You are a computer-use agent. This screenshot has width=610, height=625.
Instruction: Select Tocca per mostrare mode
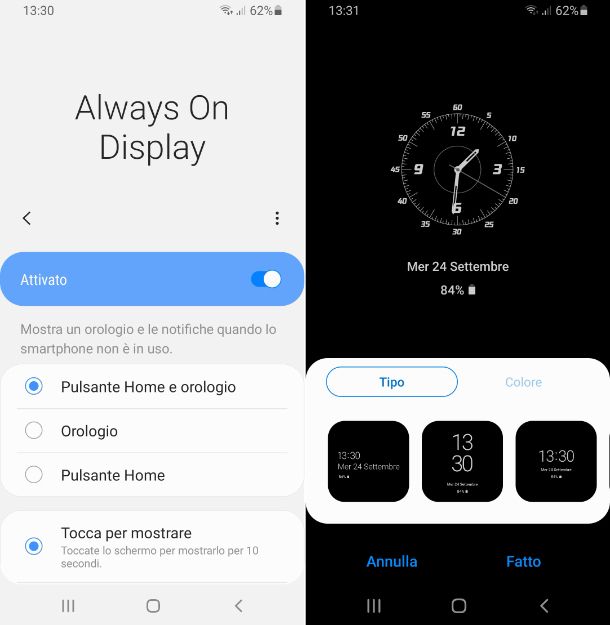pos(34,545)
